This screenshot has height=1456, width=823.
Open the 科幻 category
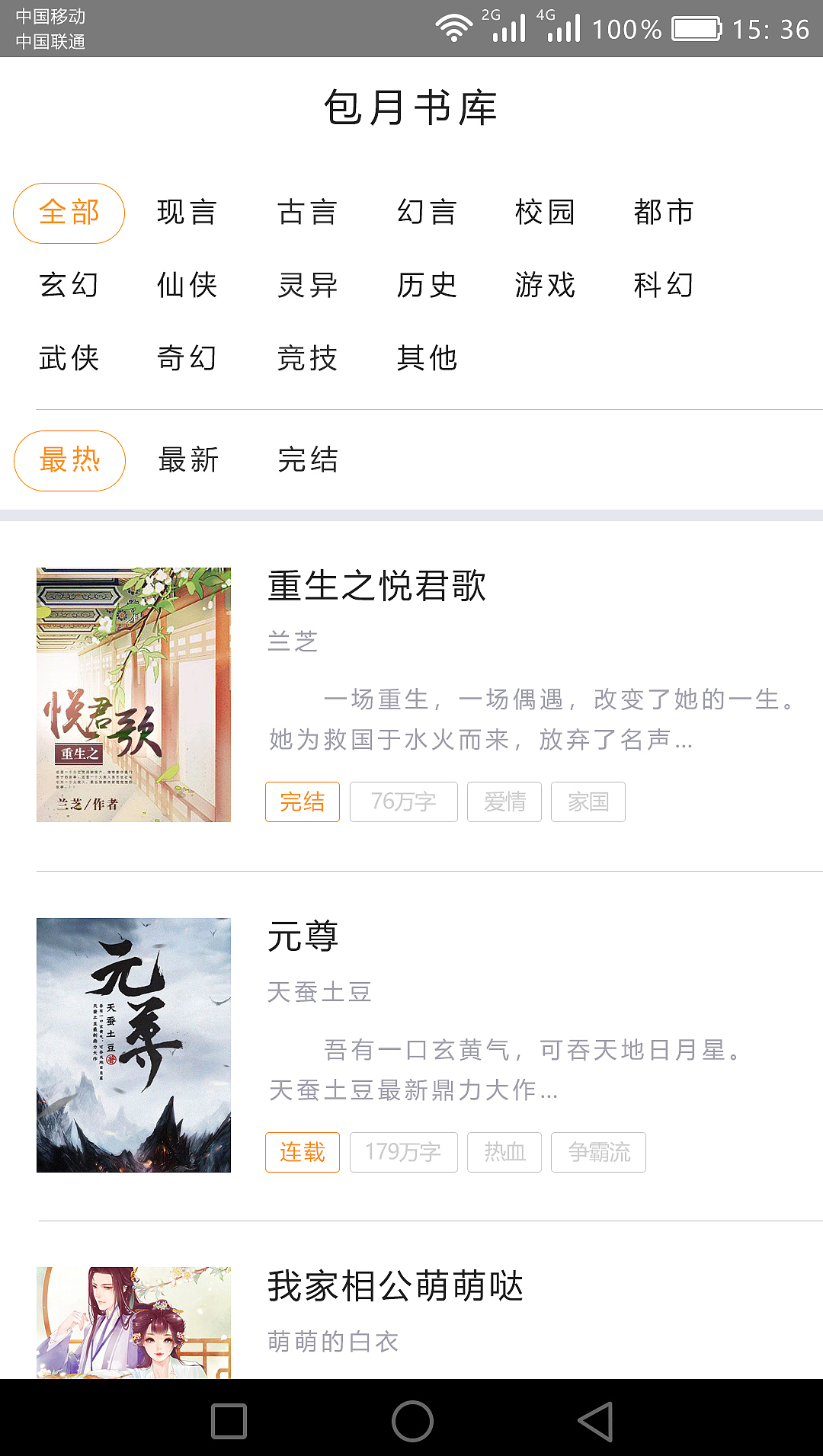[664, 286]
